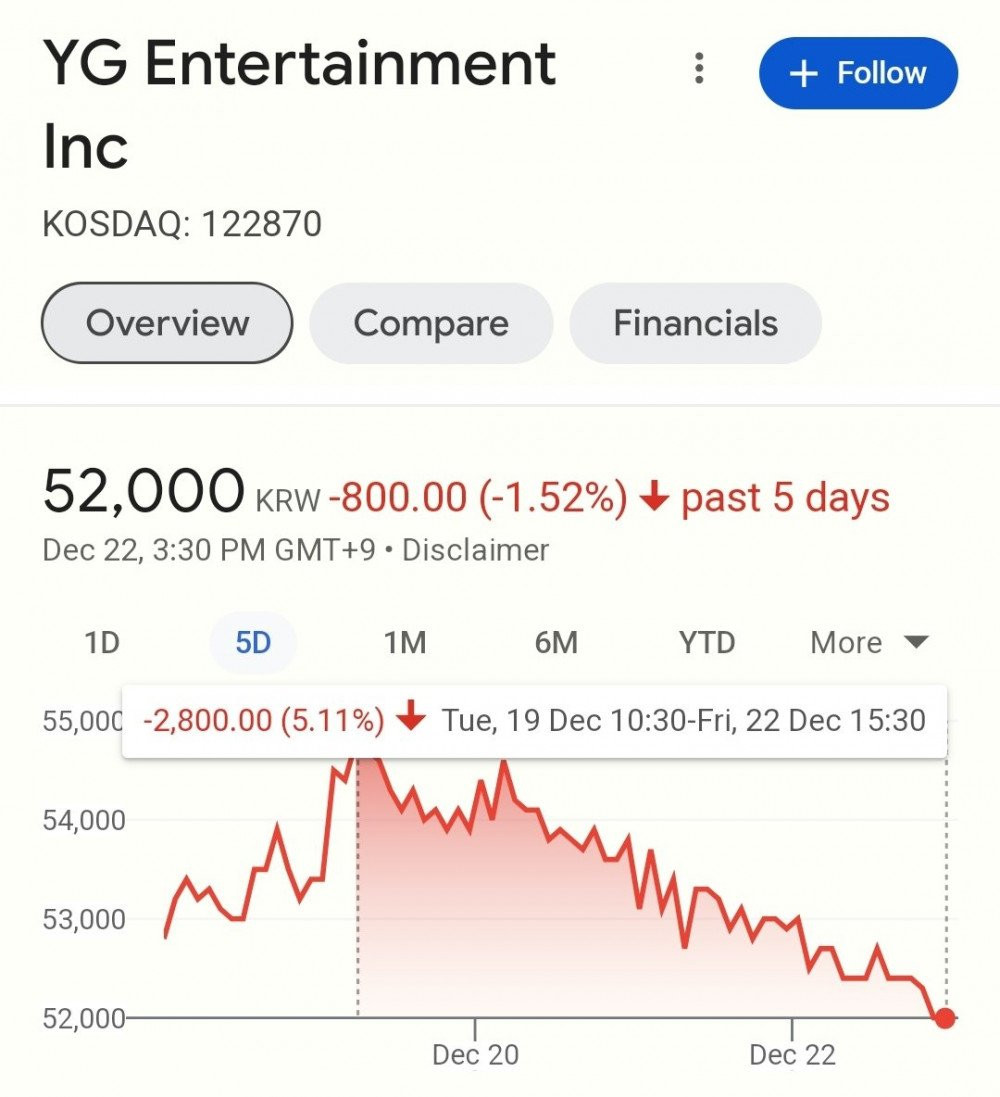1000x1097 pixels.
Task: Click the plus icon inside Follow button
Action: 801,72
